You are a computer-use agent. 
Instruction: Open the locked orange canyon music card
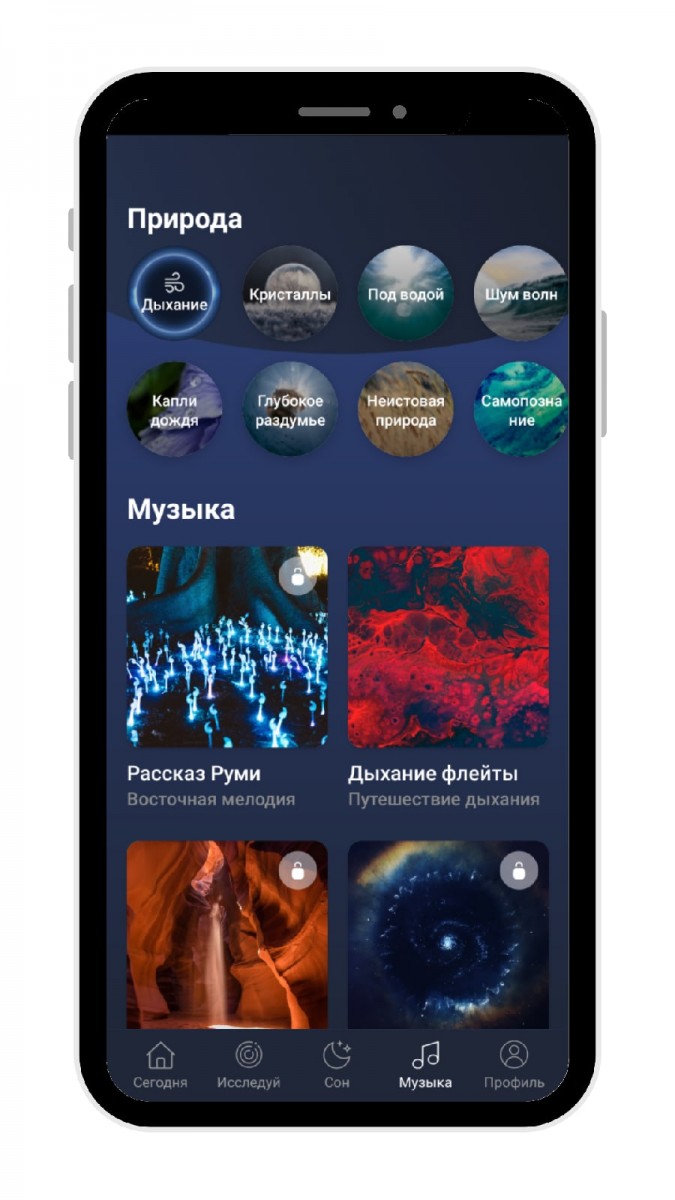(x=227, y=935)
